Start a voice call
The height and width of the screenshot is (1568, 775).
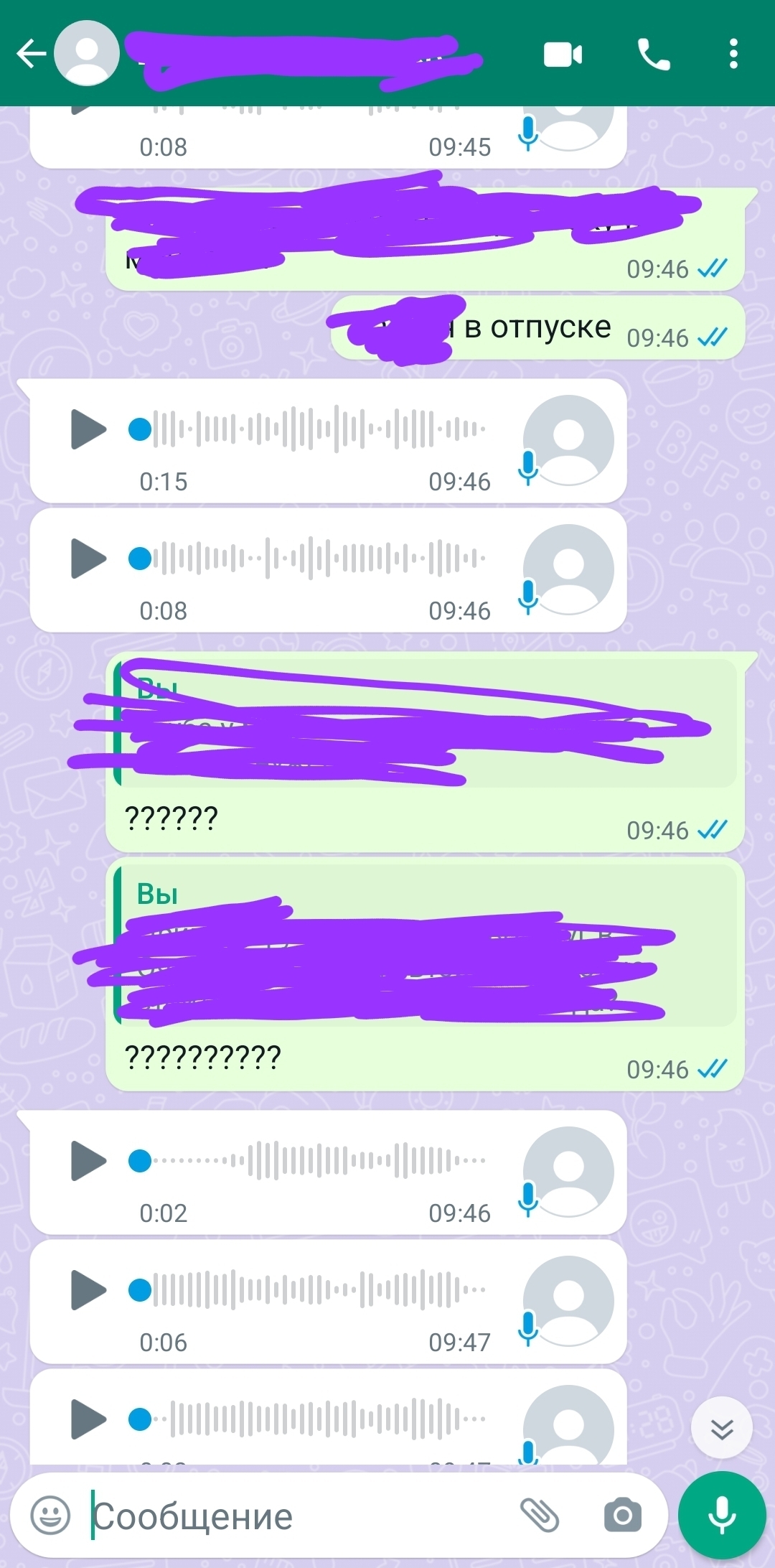tap(653, 55)
